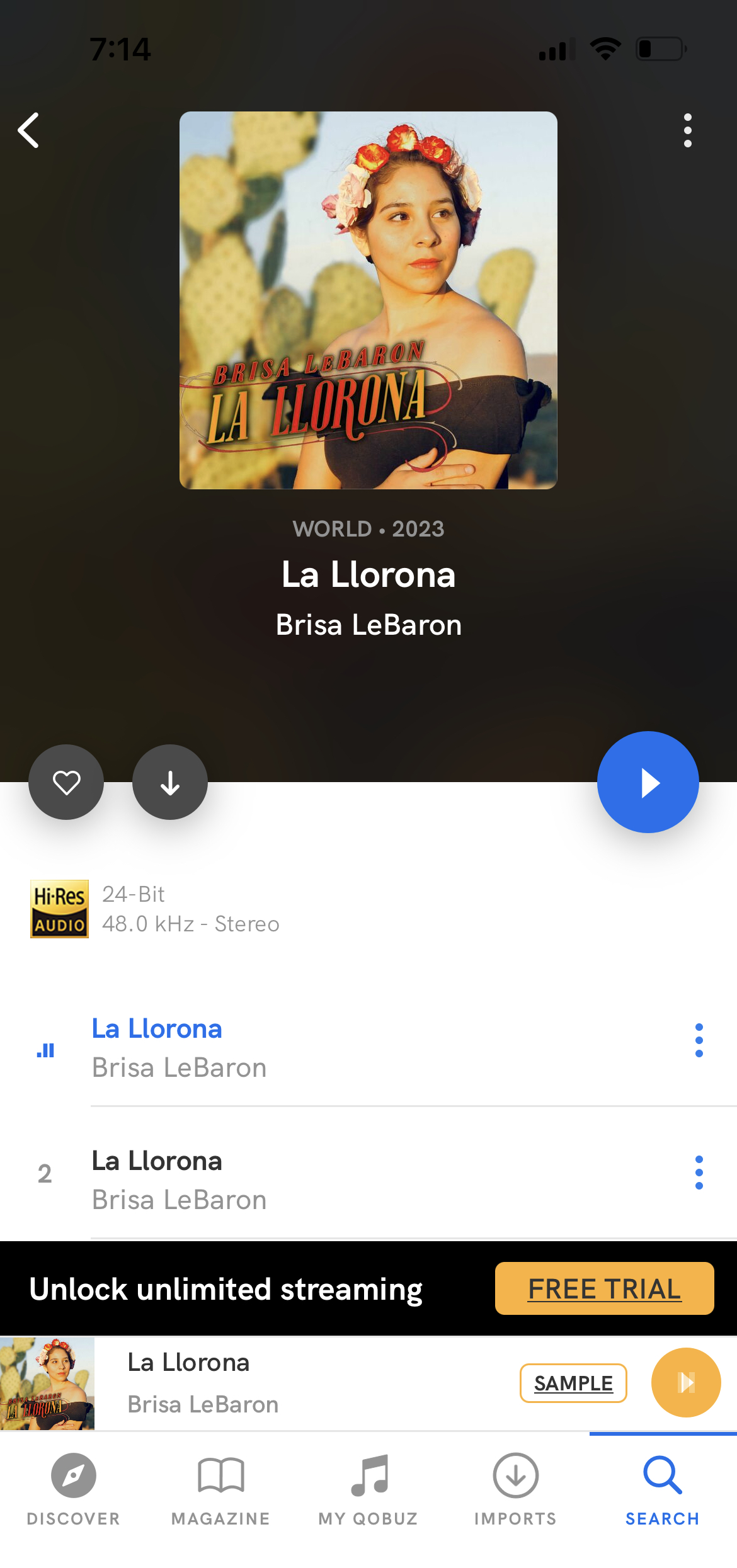Go to the Imports tab

(x=515, y=1489)
